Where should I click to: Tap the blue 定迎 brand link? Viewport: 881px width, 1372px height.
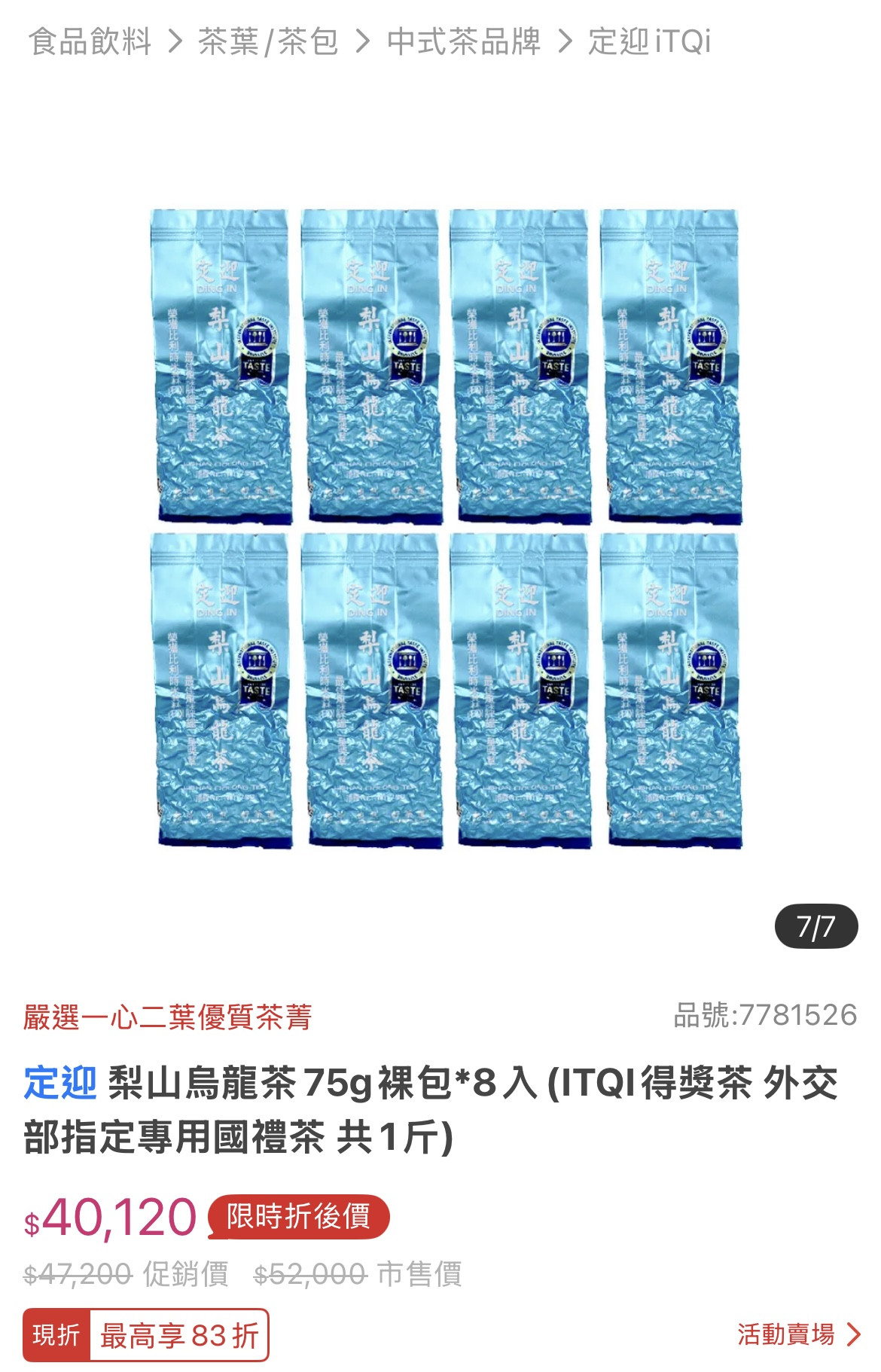[x=60, y=1084]
